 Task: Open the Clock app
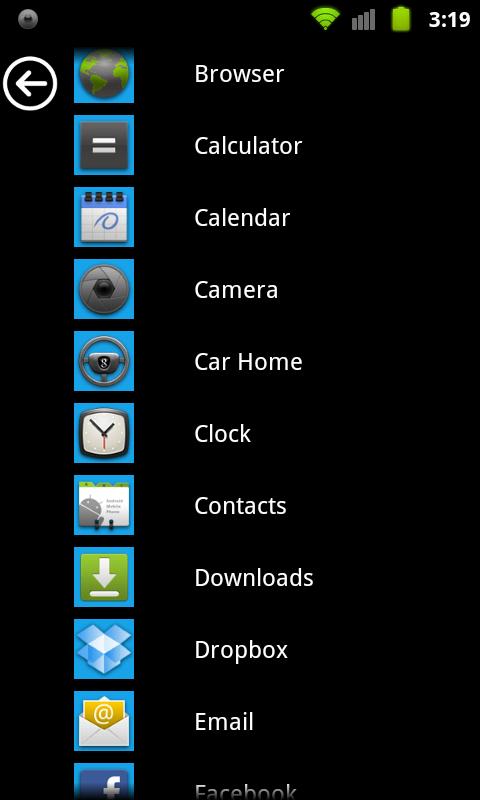tap(276, 433)
